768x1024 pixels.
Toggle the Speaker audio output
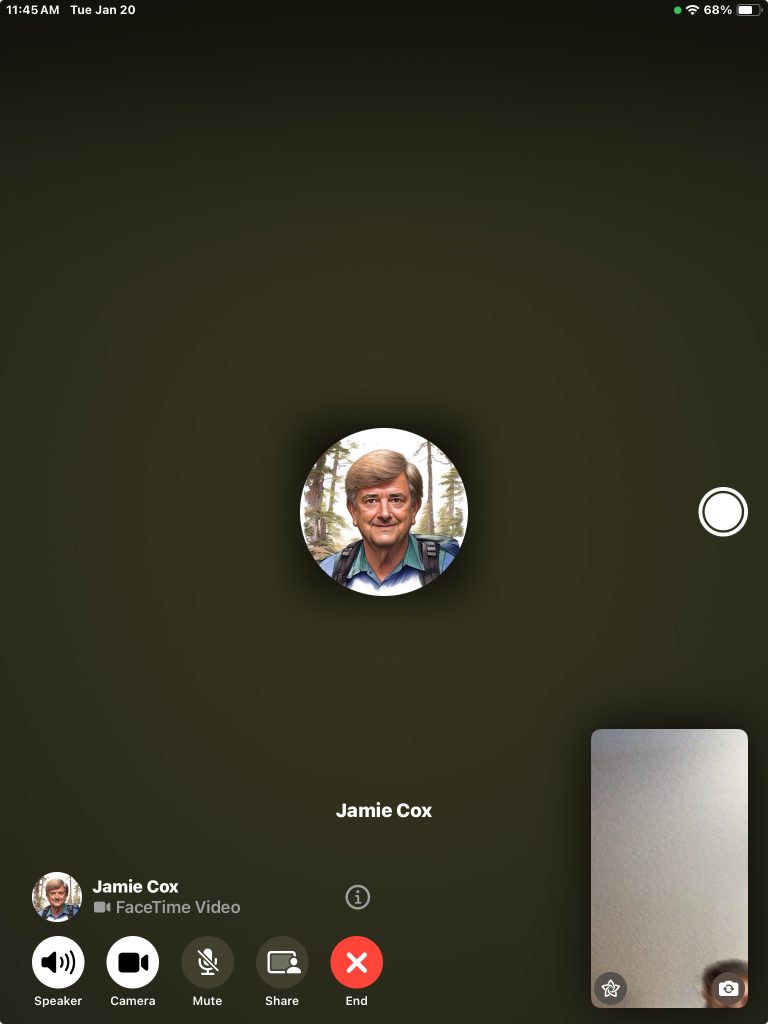pos(58,963)
